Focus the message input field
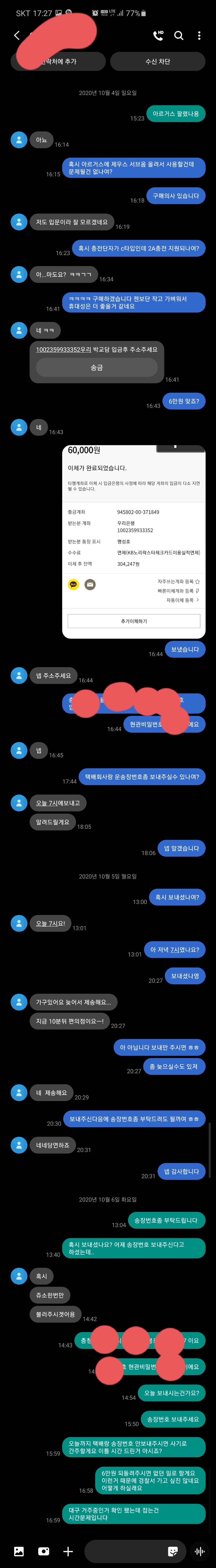This screenshot has width=216, height=1568. (125, 1551)
